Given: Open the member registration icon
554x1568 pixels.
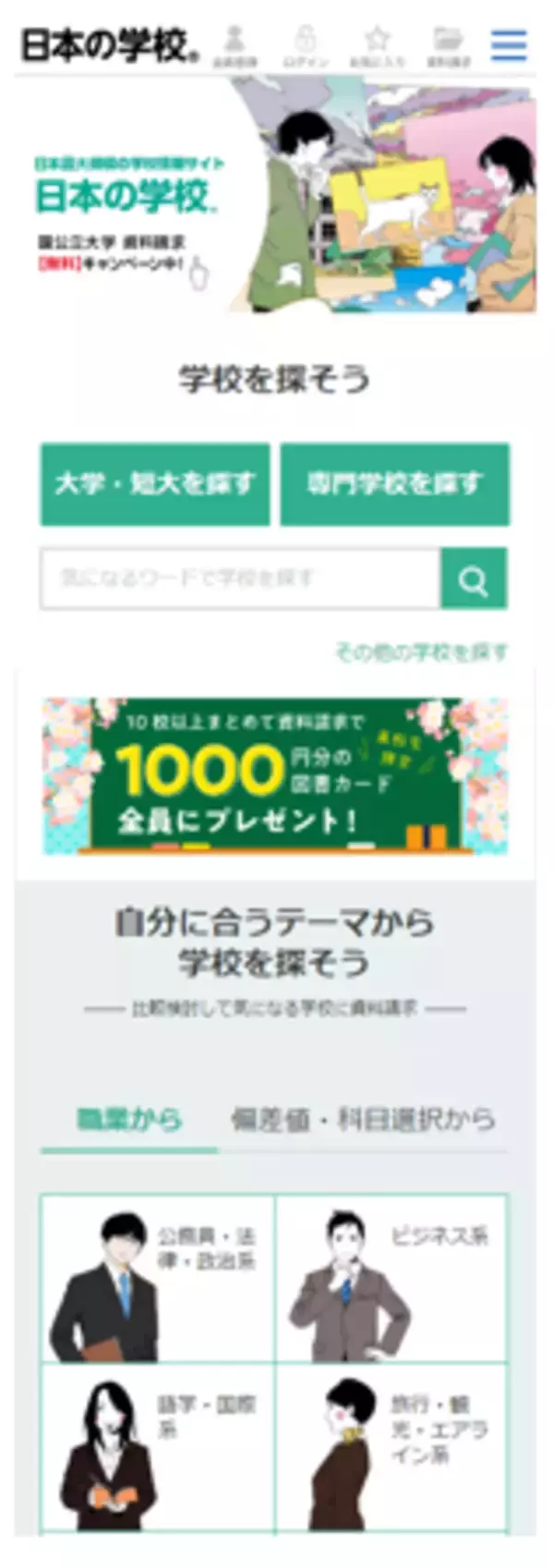Looking at the screenshot, I should point(235,46).
